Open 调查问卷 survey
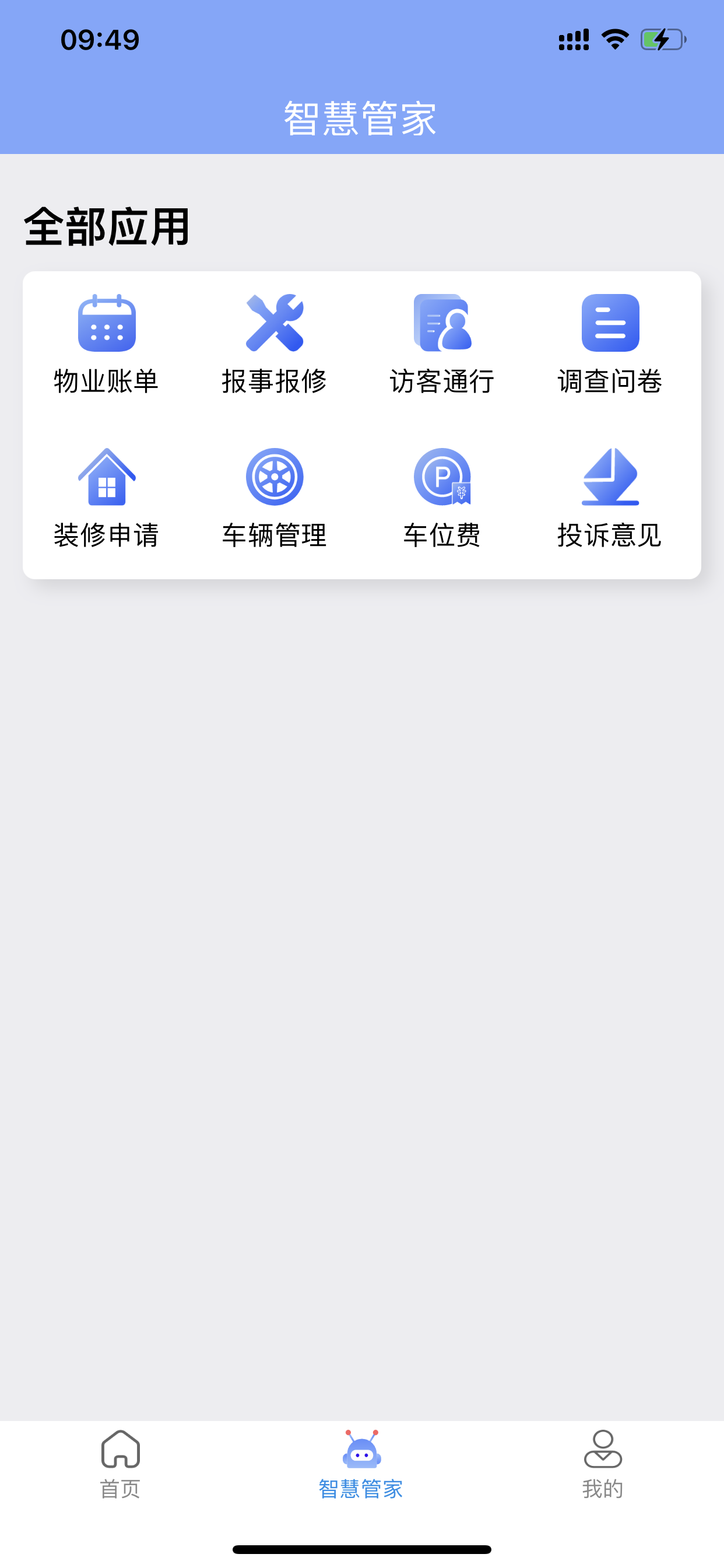Image resolution: width=724 pixels, height=1568 pixels. [x=610, y=345]
